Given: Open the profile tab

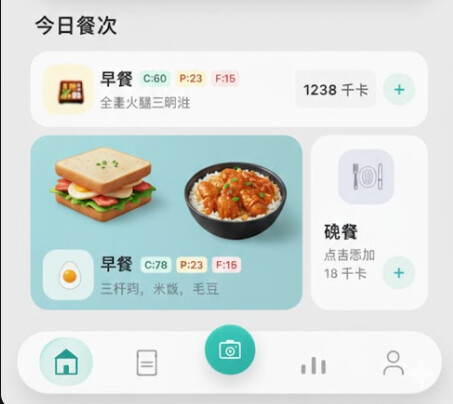Looking at the screenshot, I should [394, 363].
